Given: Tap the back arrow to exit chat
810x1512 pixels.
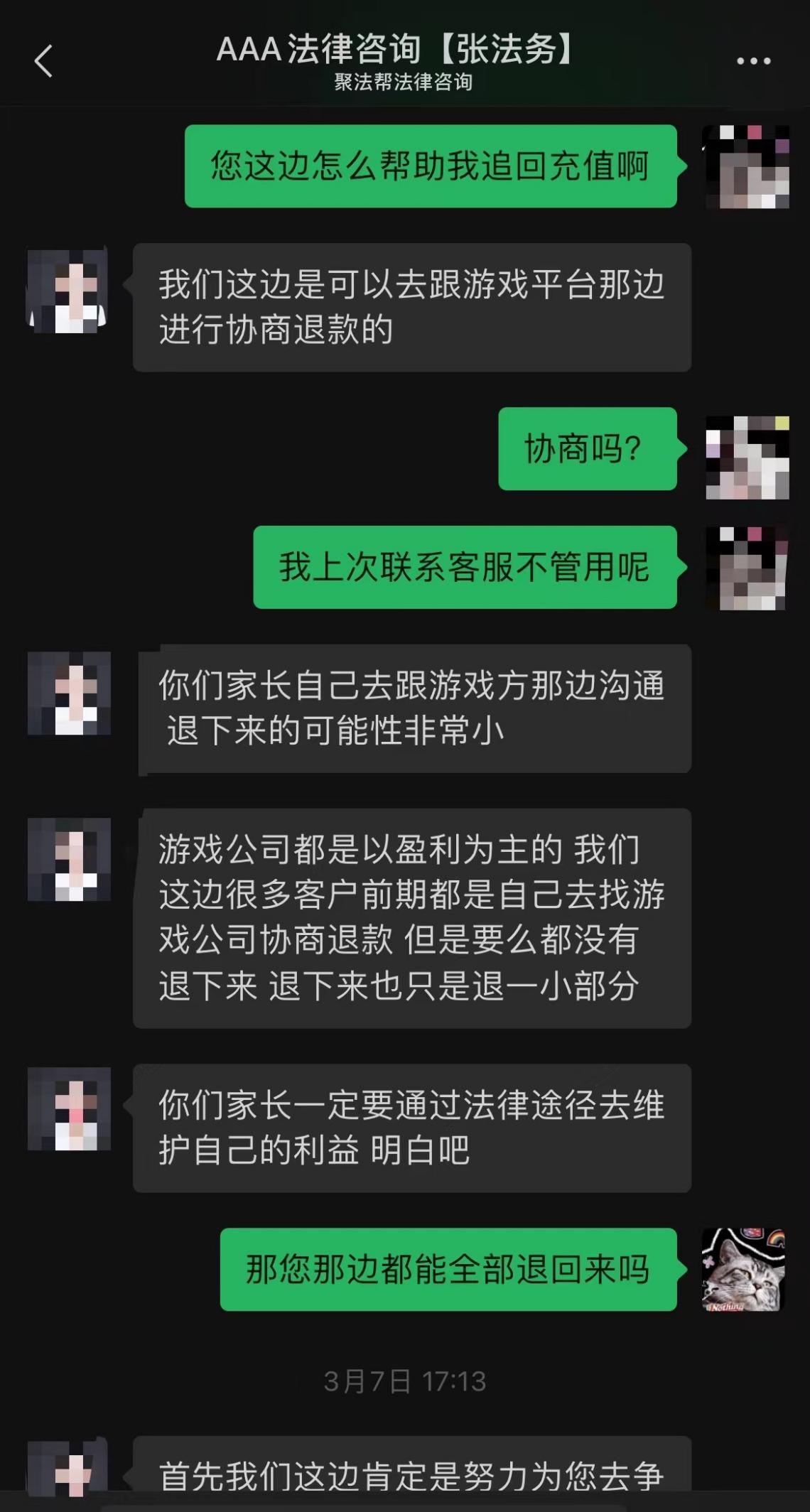Looking at the screenshot, I should tap(43, 60).
